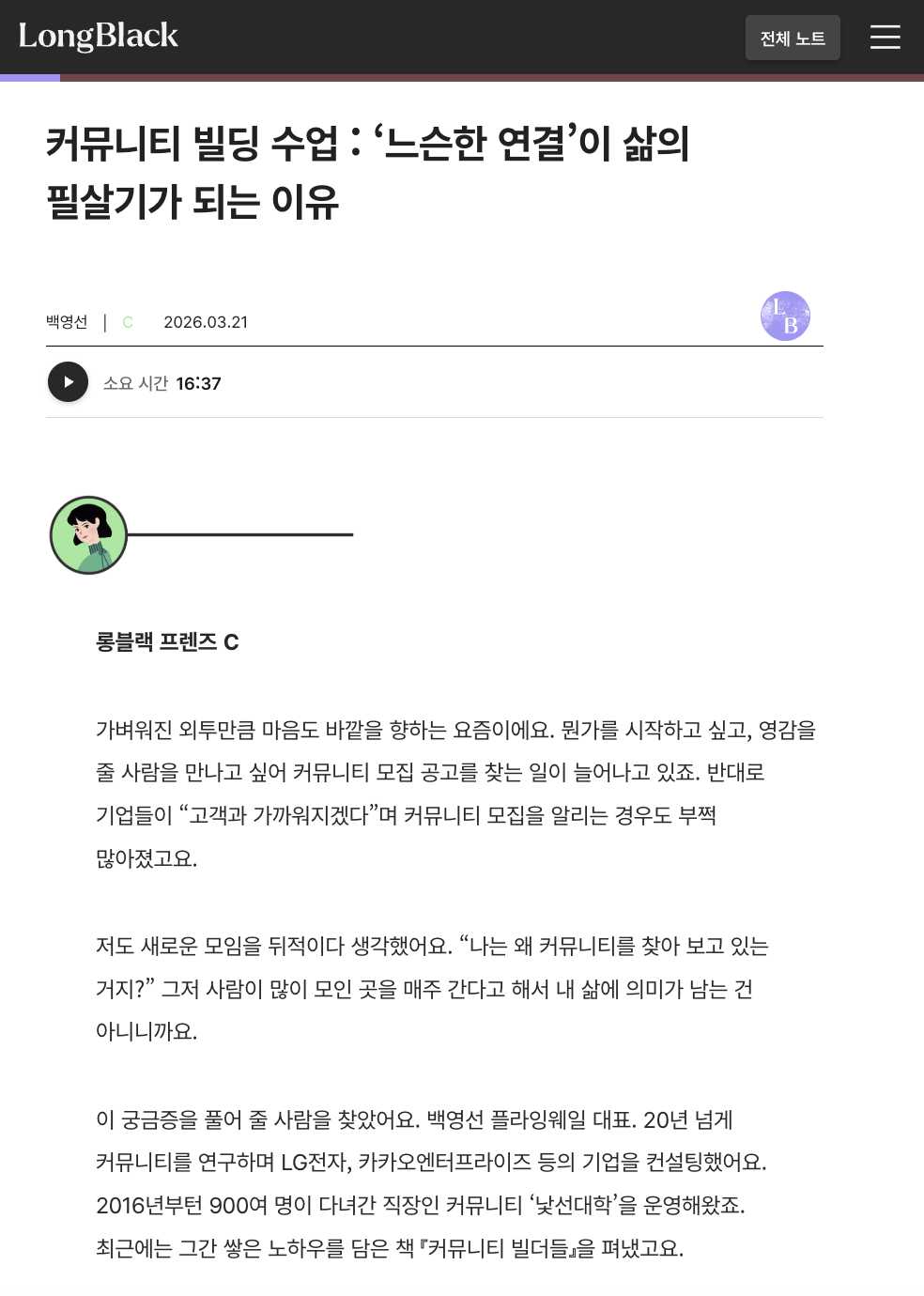Select the green 'C' friend badge

(128, 321)
